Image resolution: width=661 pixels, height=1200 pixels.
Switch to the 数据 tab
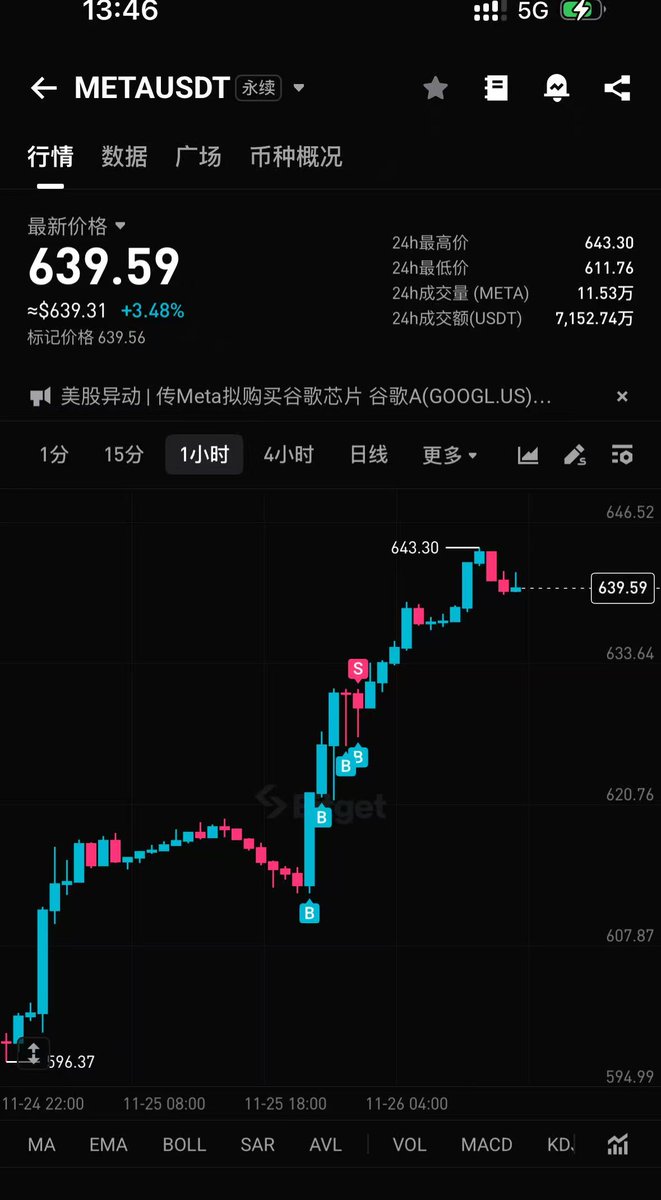click(x=124, y=157)
